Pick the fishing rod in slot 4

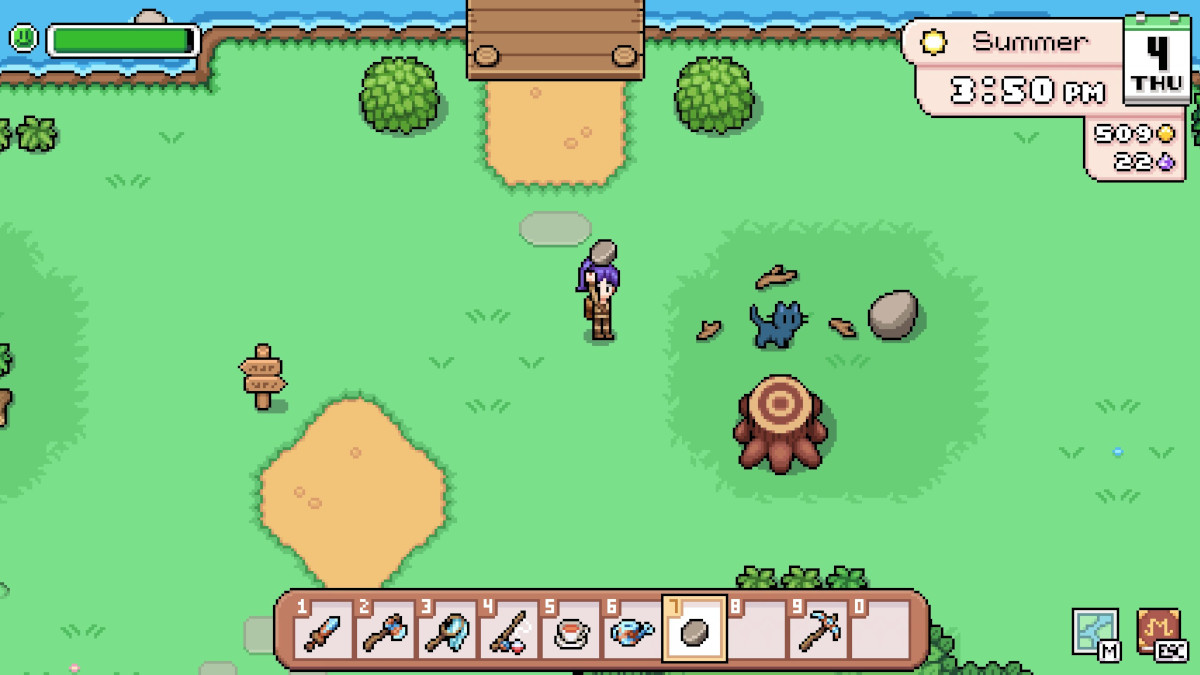[509, 631]
